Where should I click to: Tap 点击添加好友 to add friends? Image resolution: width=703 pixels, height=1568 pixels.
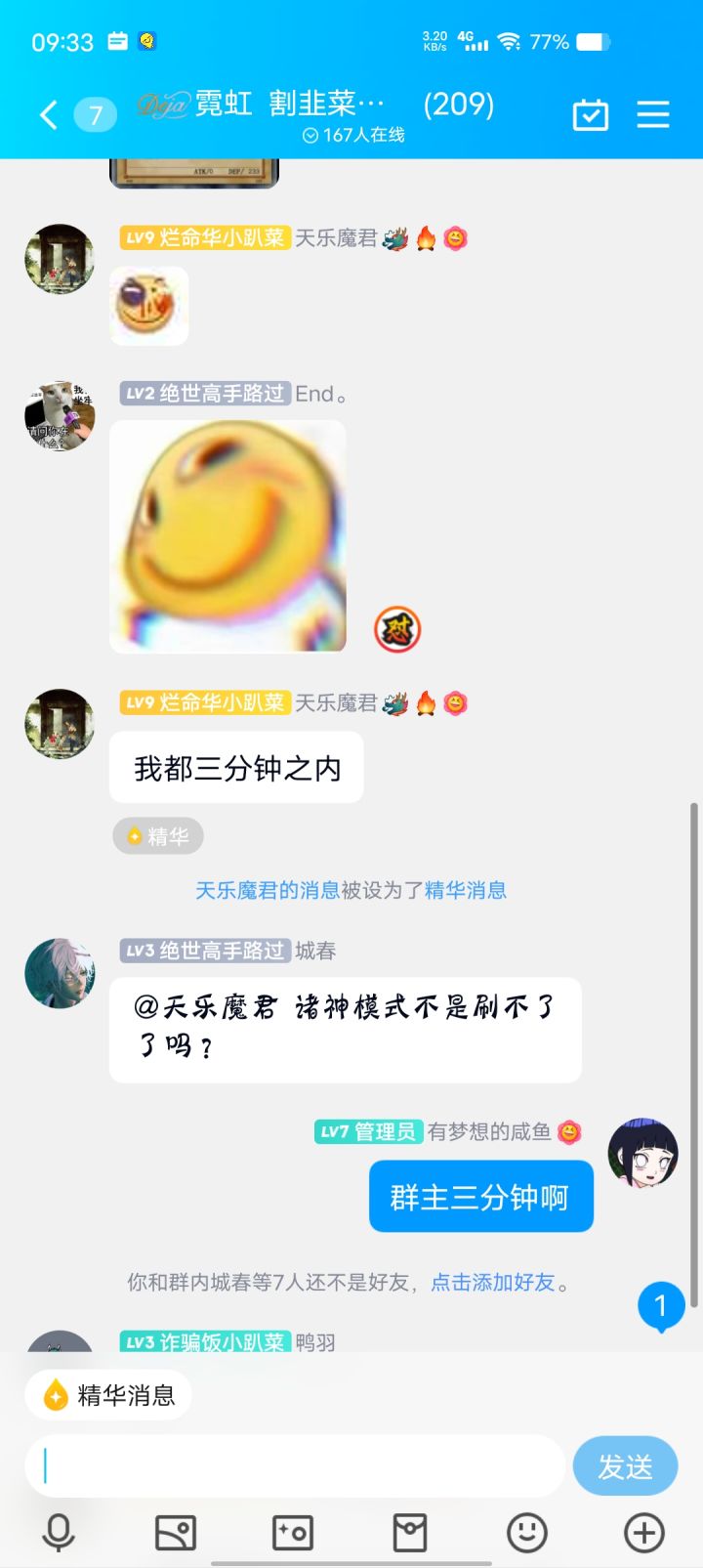coord(493,1282)
